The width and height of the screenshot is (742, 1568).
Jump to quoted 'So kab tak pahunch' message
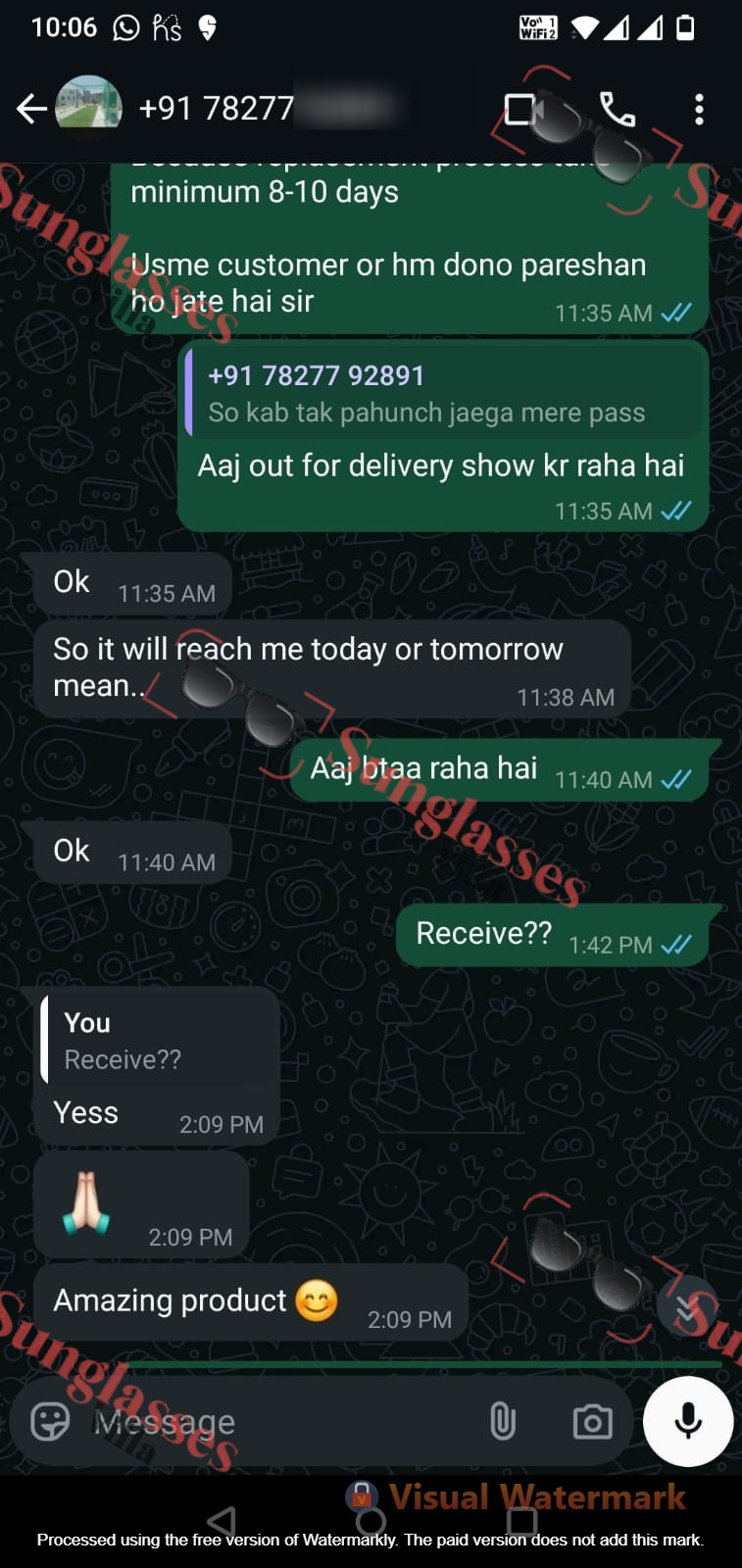pos(445,394)
